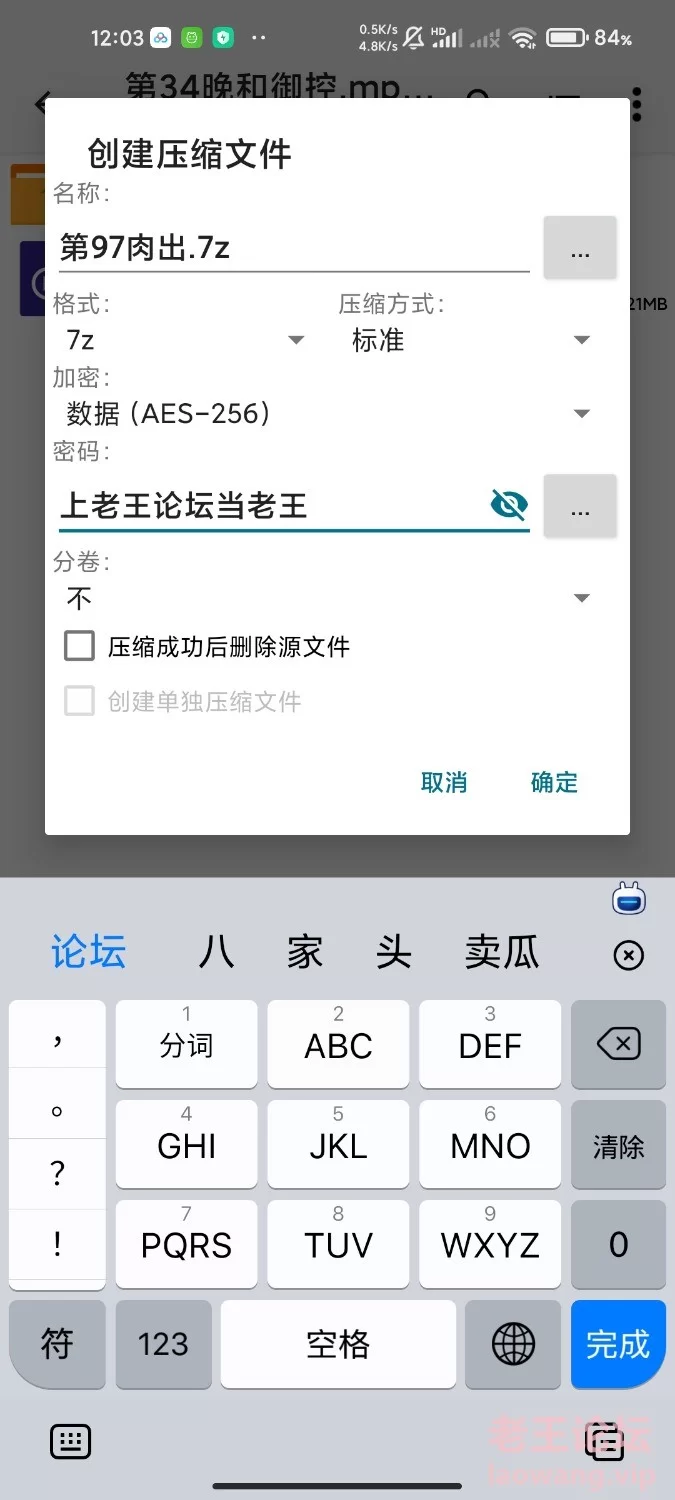The height and width of the screenshot is (1500, 675).
Task: Choose the 卖瓜 candidate word
Action: coord(502,953)
